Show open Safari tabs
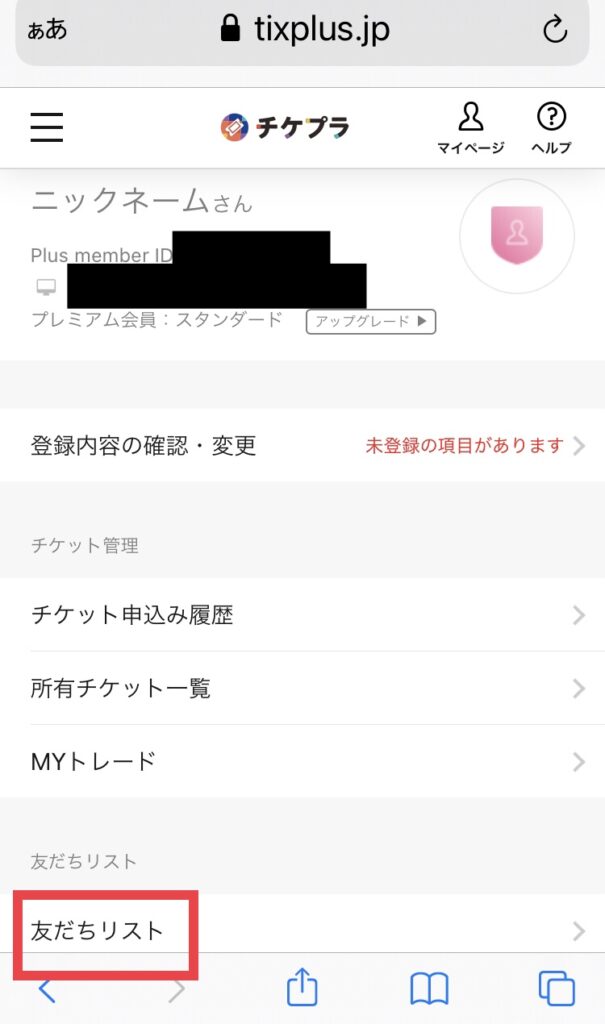This screenshot has width=605, height=1024. coord(556,989)
